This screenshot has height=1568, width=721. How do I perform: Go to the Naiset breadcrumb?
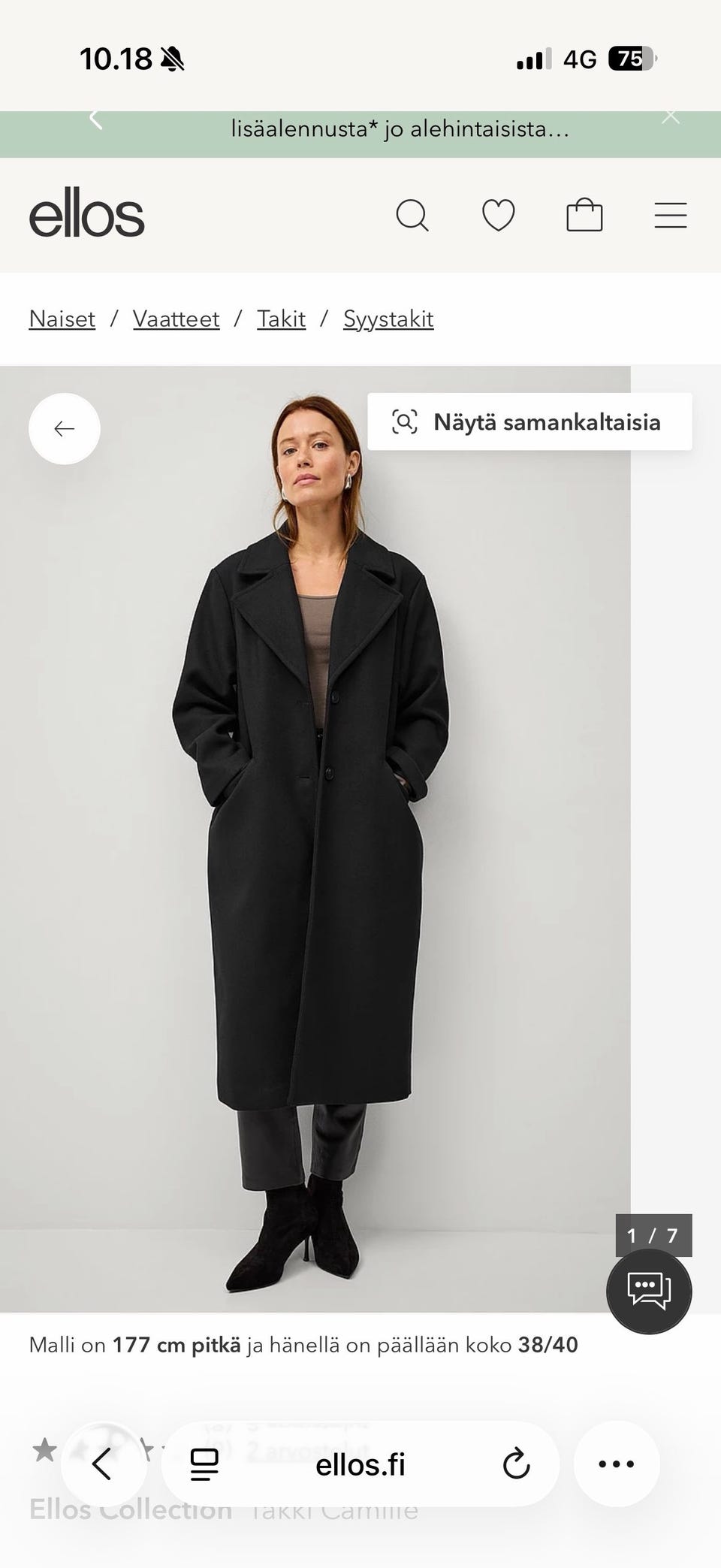click(x=62, y=319)
